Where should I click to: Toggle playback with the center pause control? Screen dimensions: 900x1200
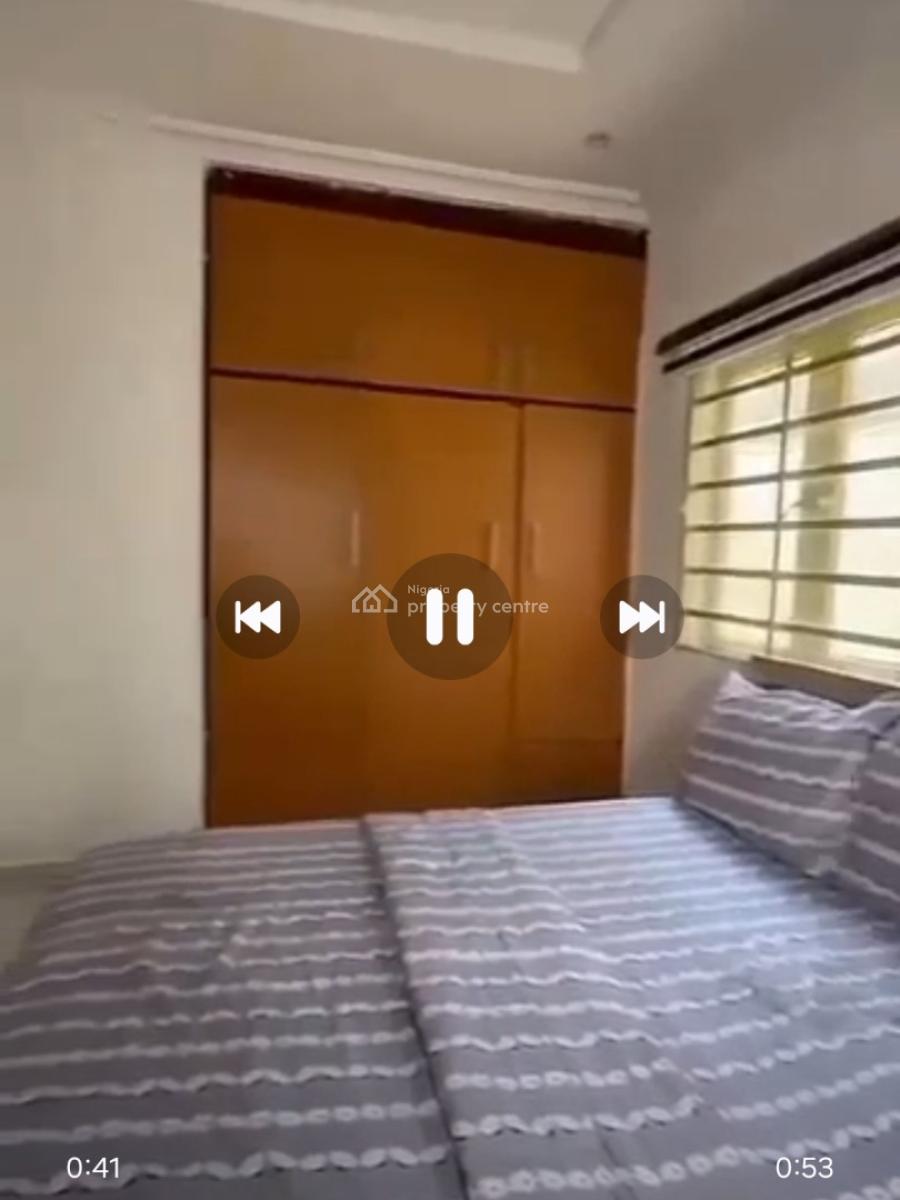tap(449, 617)
